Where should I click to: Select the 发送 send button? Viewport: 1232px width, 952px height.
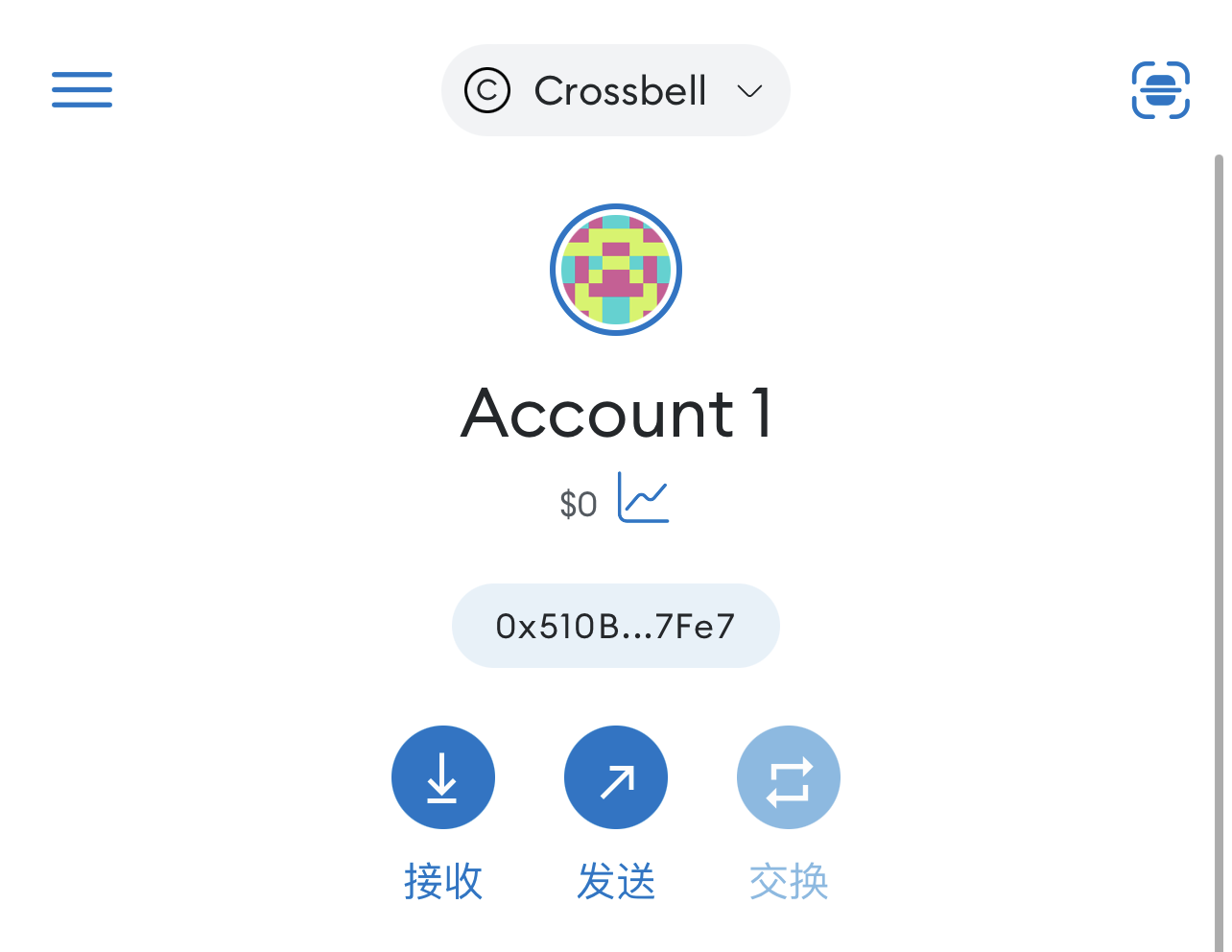click(616, 777)
